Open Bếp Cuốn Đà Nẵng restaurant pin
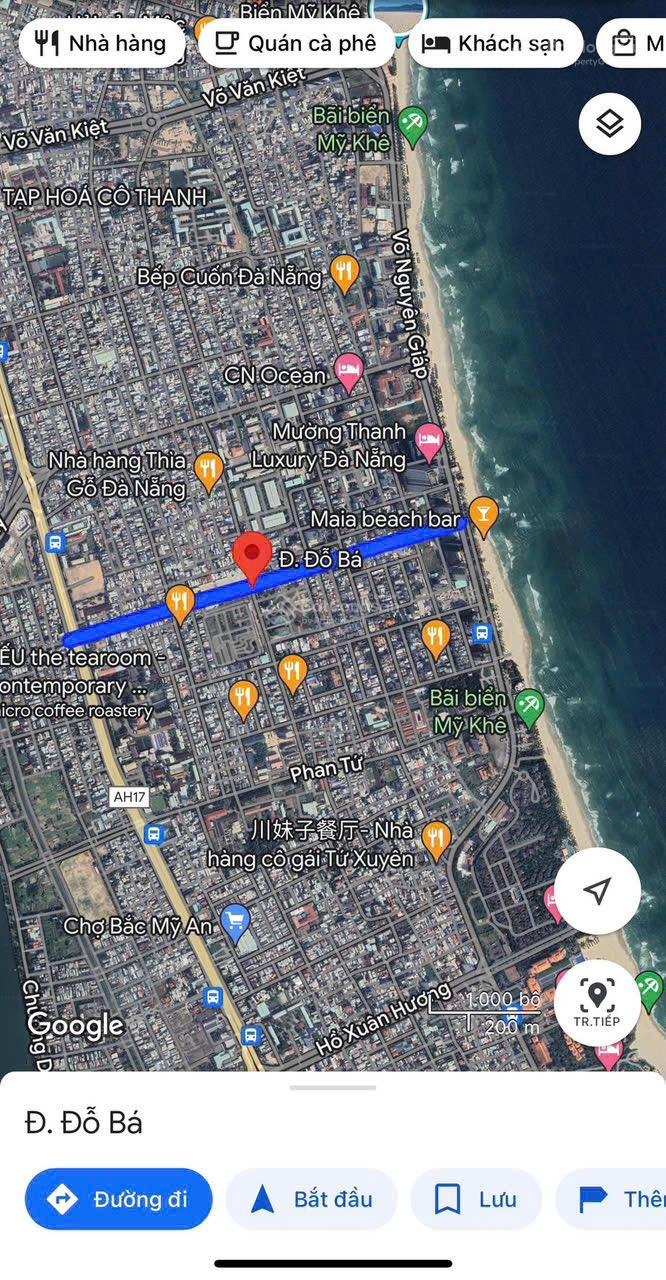This screenshot has height=1280, width=666. tap(345, 272)
